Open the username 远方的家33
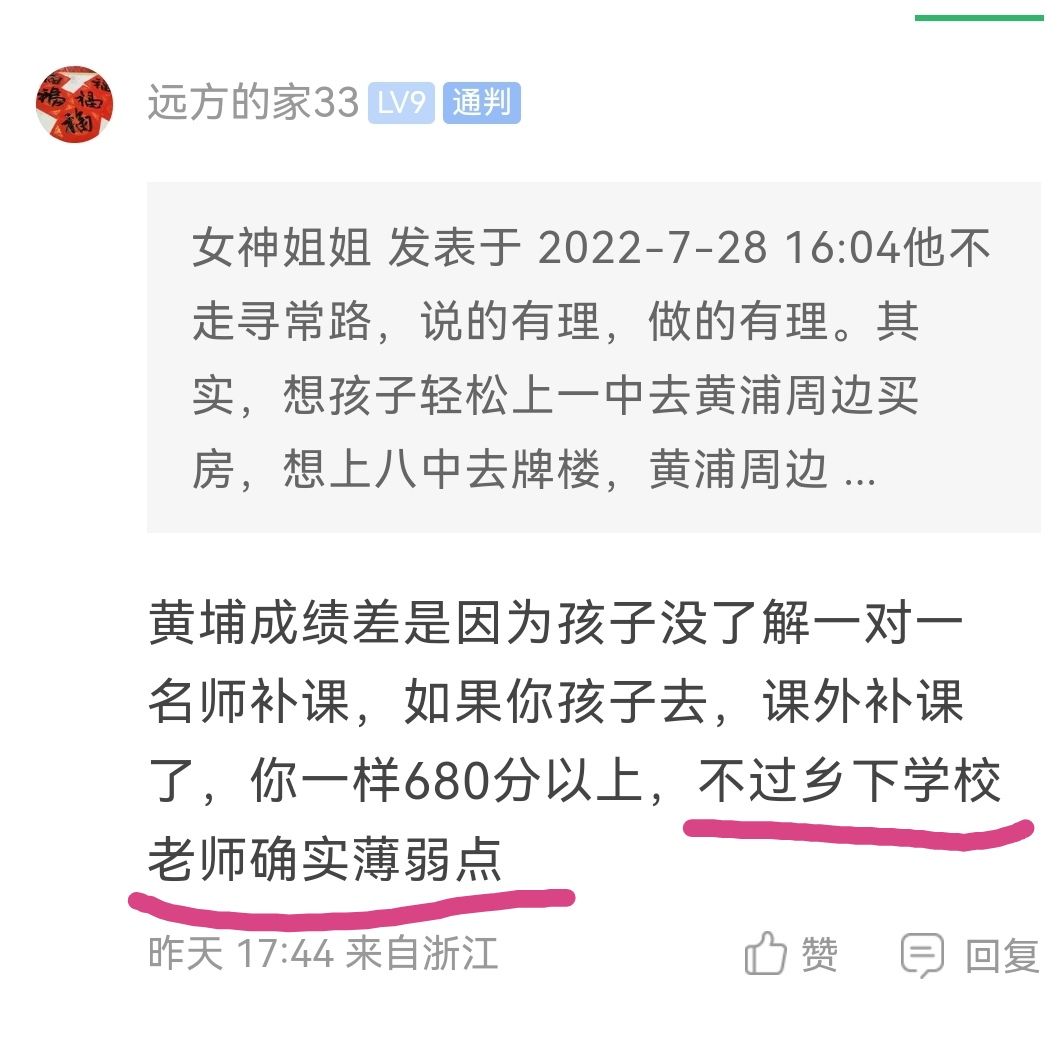 tap(253, 103)
